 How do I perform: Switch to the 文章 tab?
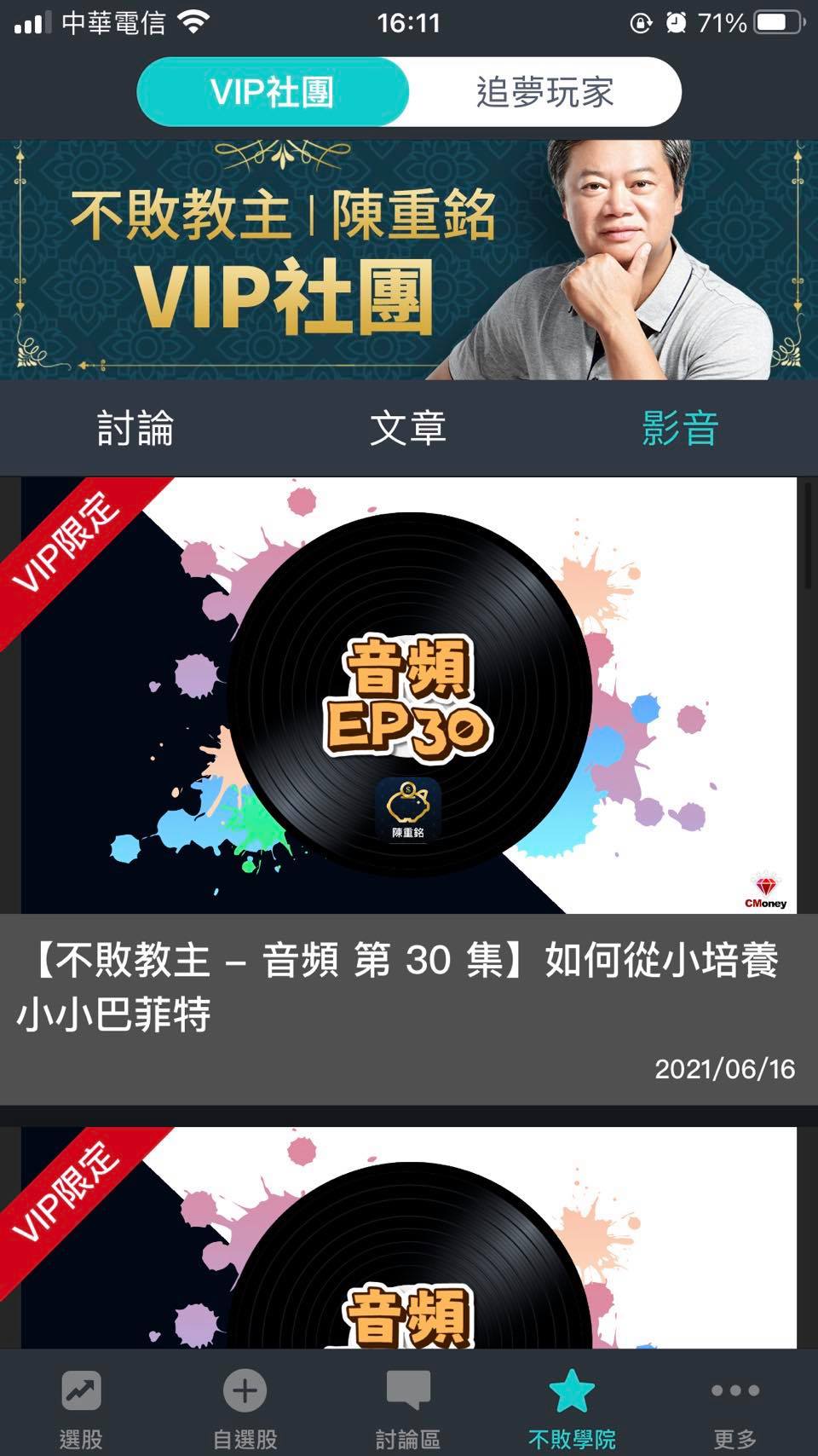[408, 428]
